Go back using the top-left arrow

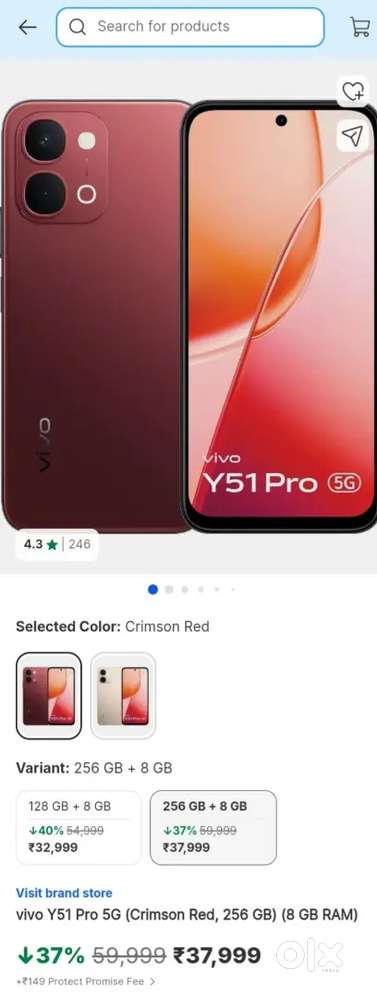[27, 27]
